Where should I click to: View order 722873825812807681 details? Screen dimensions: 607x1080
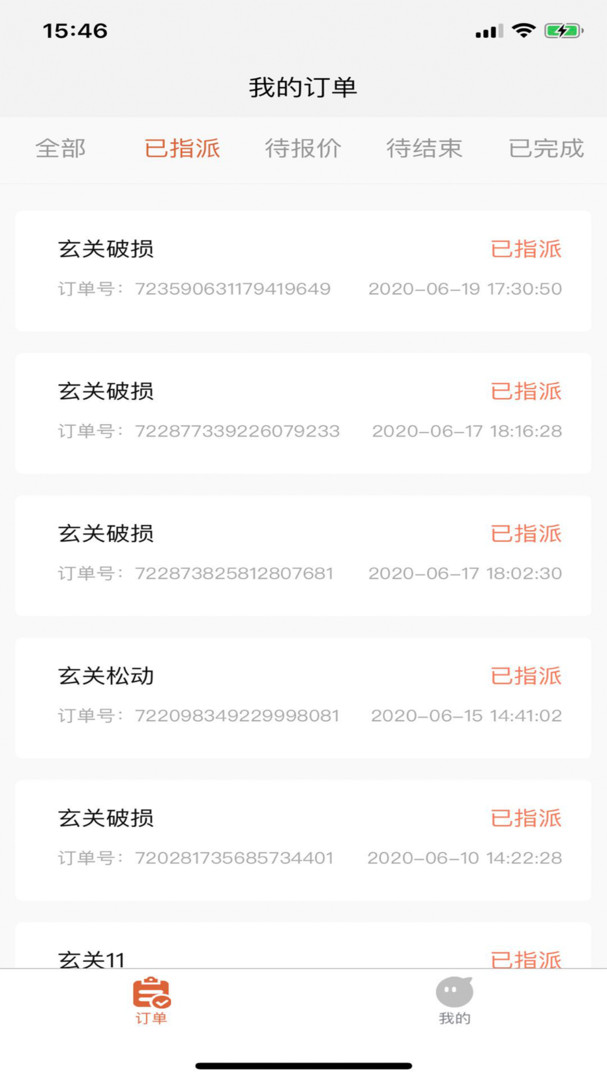click(x=303, y=554)
